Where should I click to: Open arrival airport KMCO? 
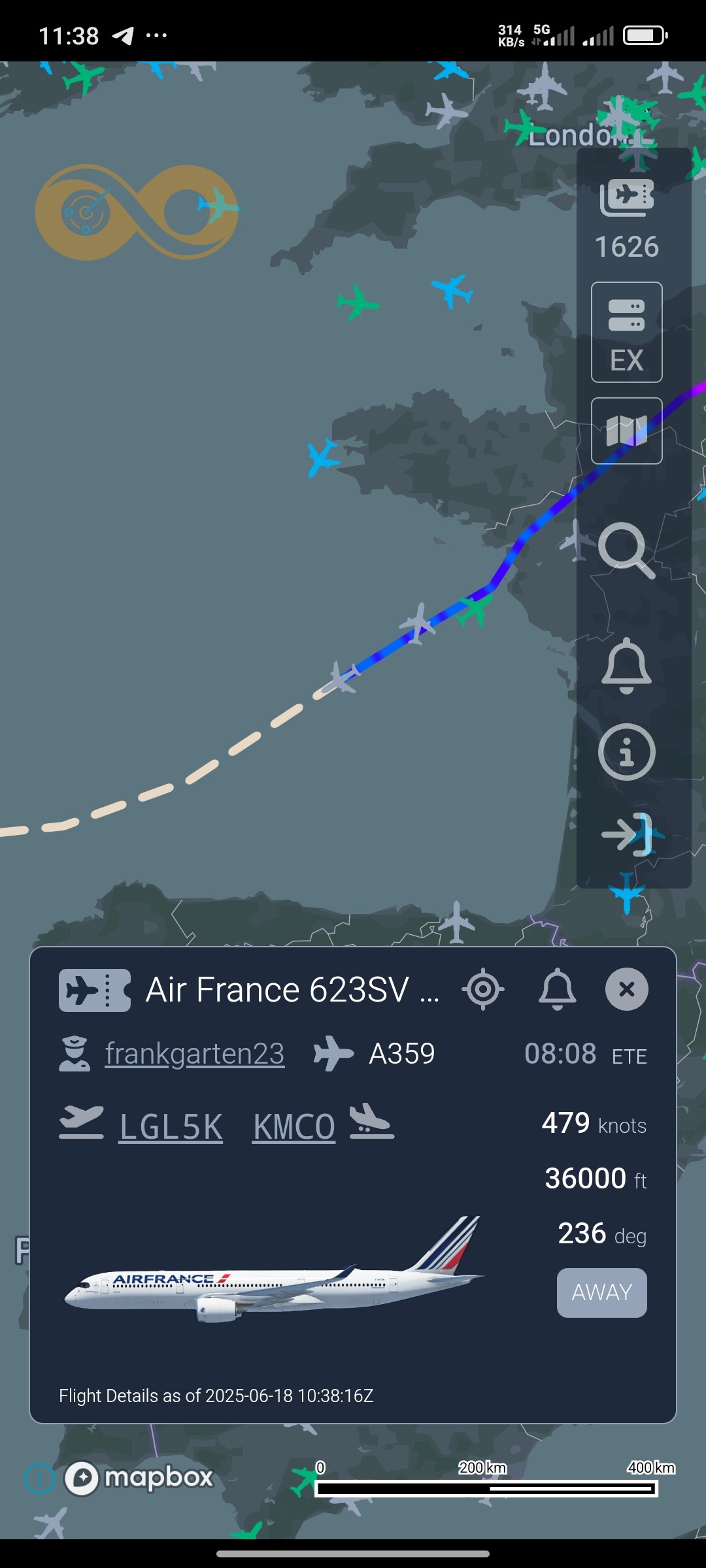[294, 1127]
